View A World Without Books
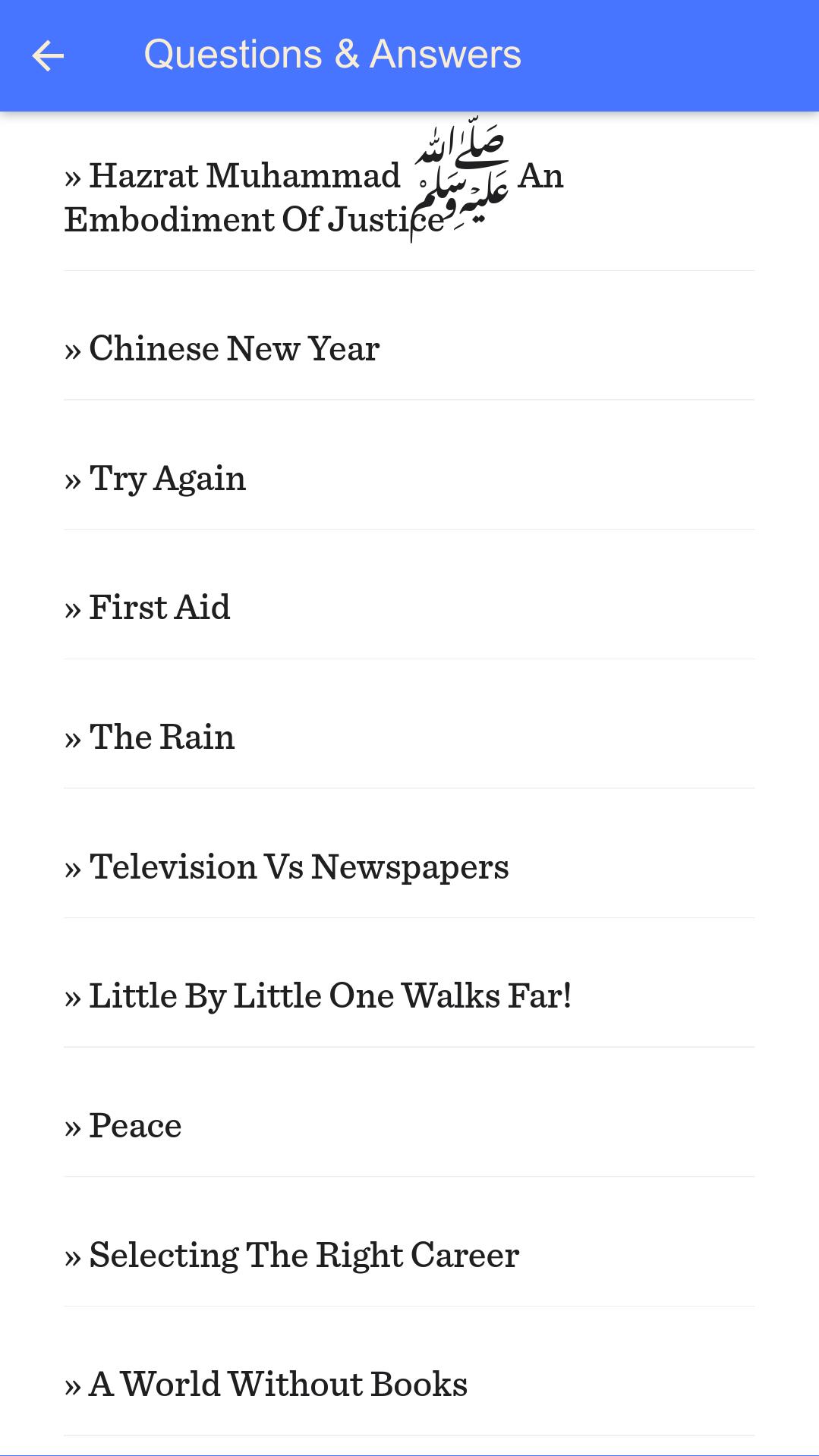The height and width of the screenshot is (1456, 819). tap(278, 1385)
